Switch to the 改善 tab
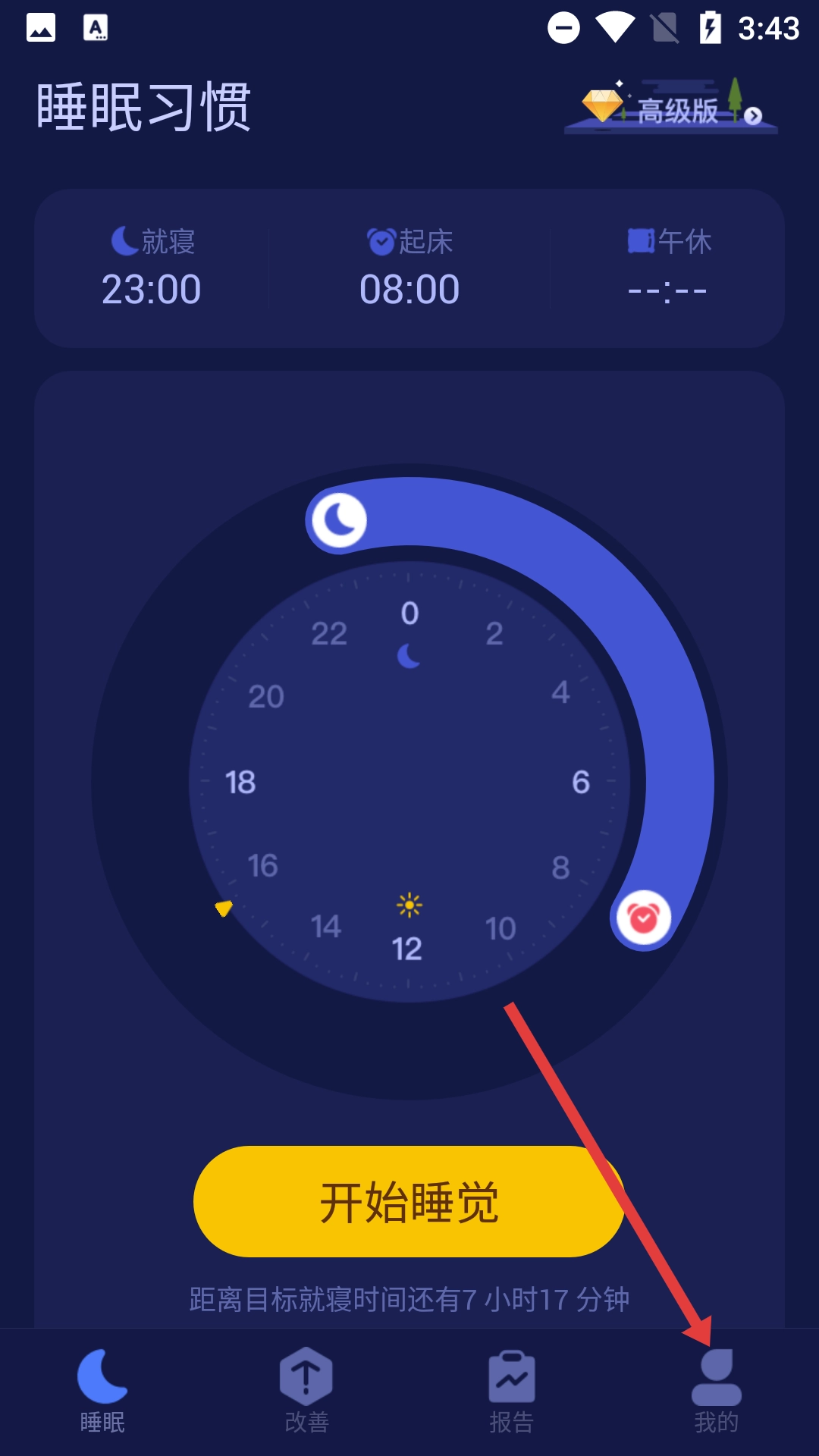The width and height of the screenshot is (819, 1456). click(306, 1392)
